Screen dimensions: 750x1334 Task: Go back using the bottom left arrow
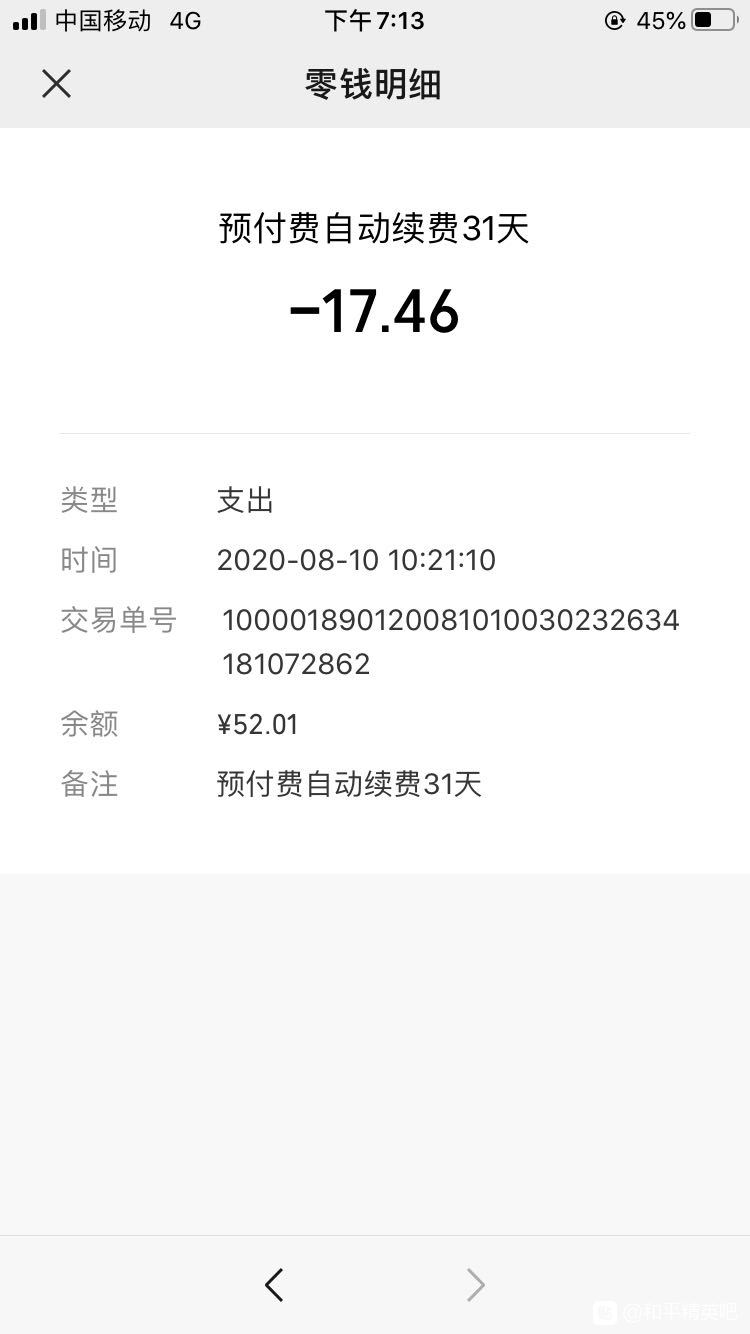(274, 1284)
